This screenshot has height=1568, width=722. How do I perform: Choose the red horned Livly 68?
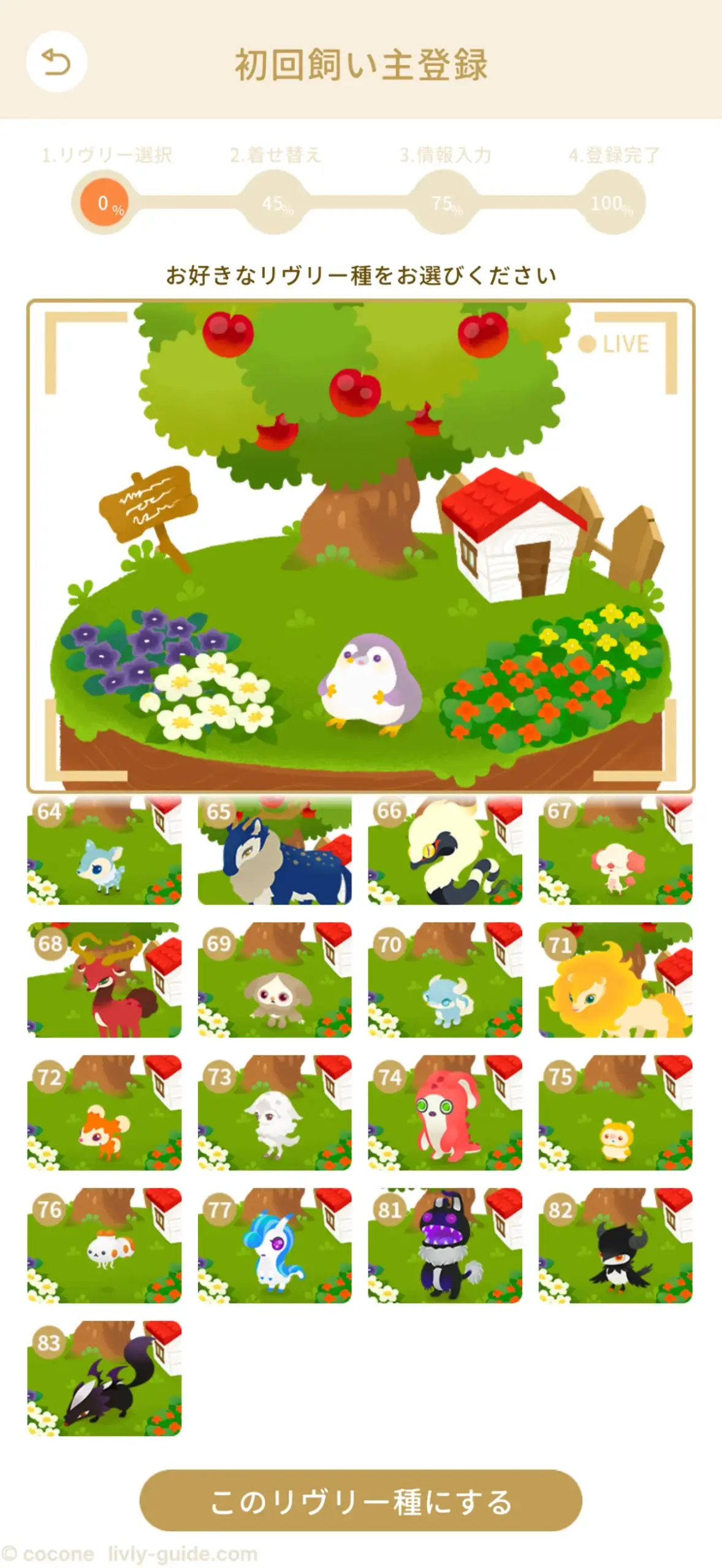104,979
